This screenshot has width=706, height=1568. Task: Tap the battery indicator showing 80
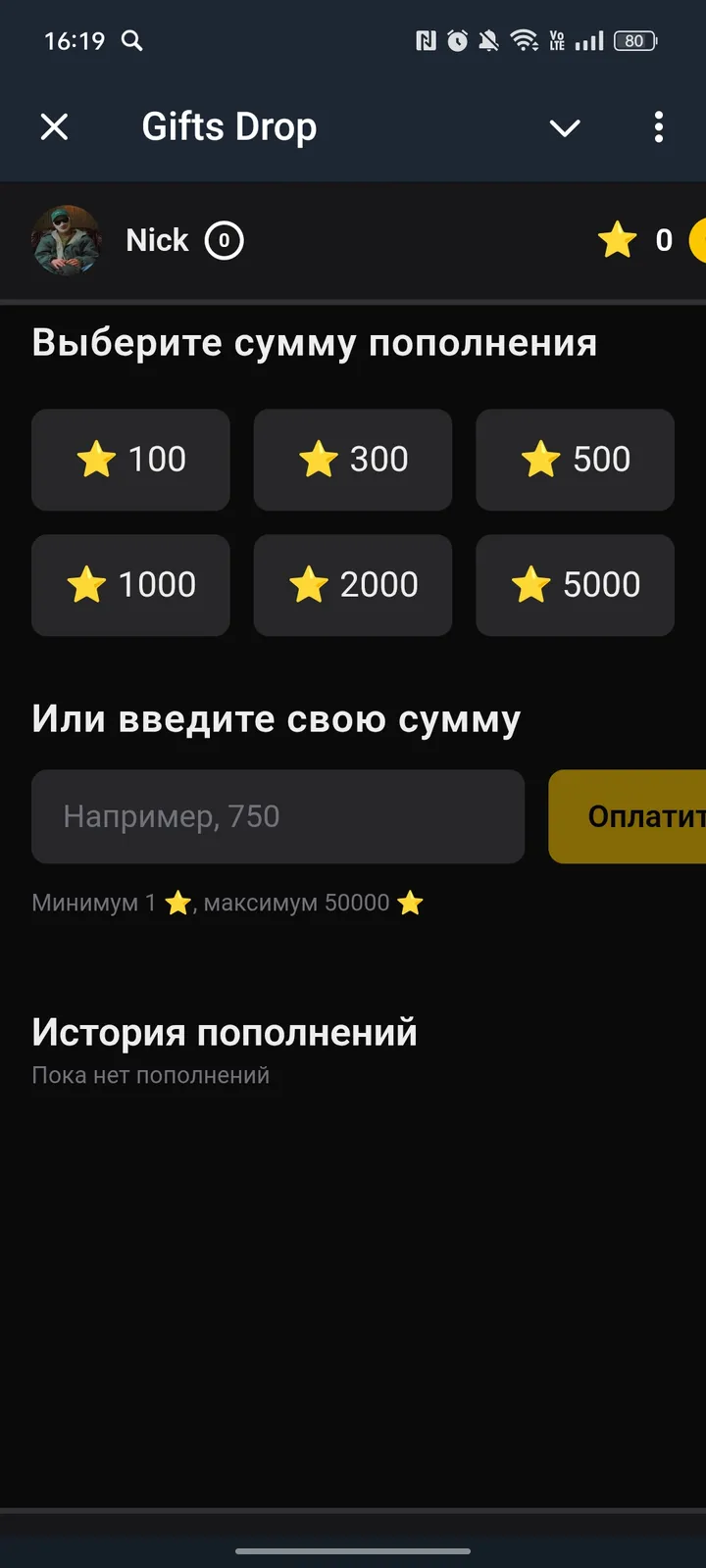(x=633, y=41)
